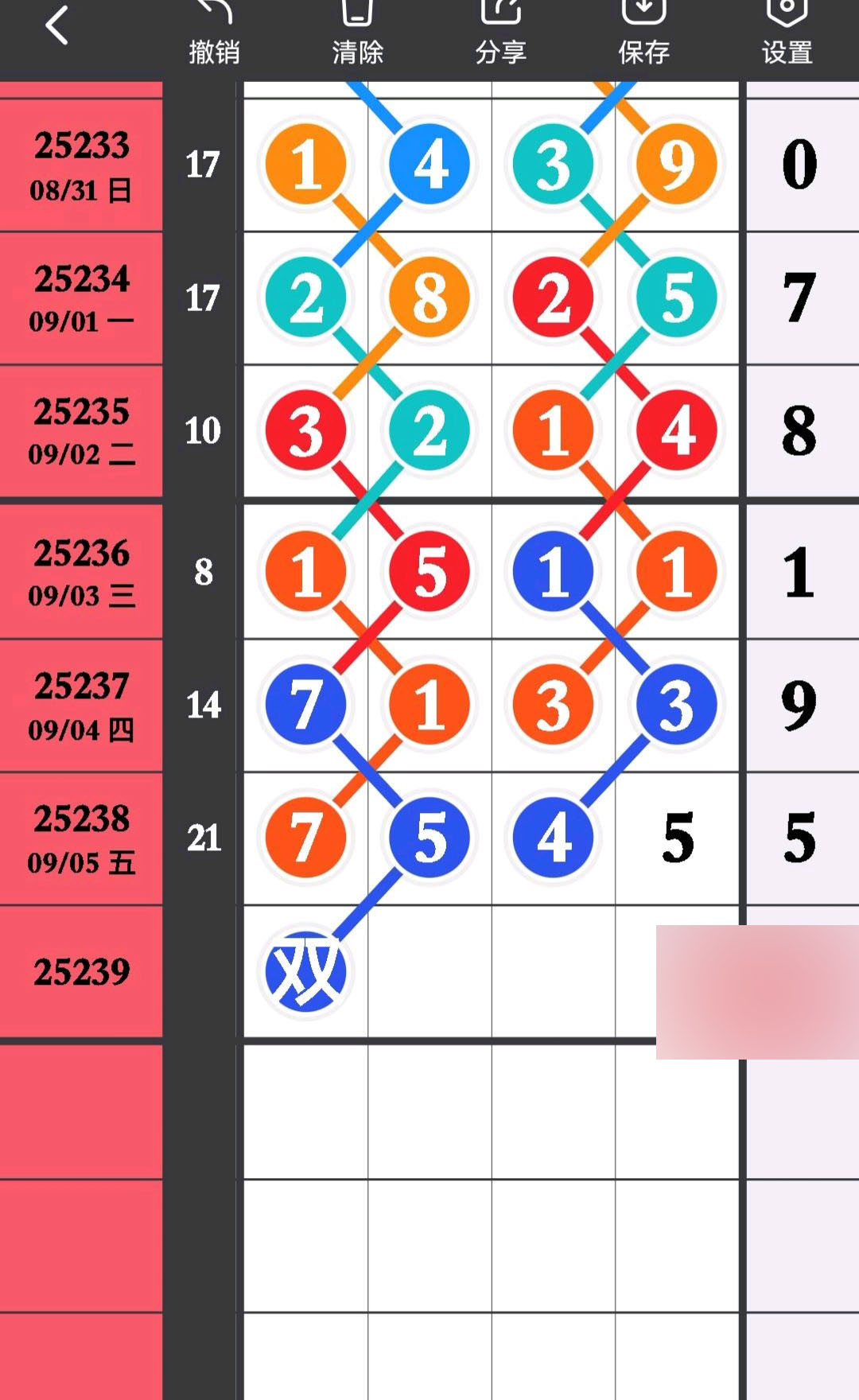This screenshot has height=1400, width=859.
Task: Share the chart via 分享
Action: pyautogui.click(x=500, y=33)
